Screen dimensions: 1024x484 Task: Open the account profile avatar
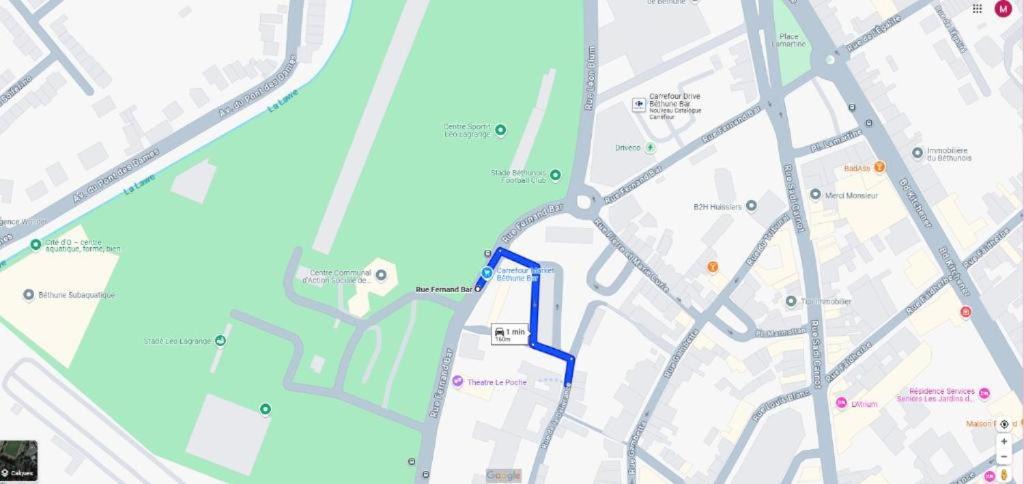pyautogui.click(x=1003, y=9)
